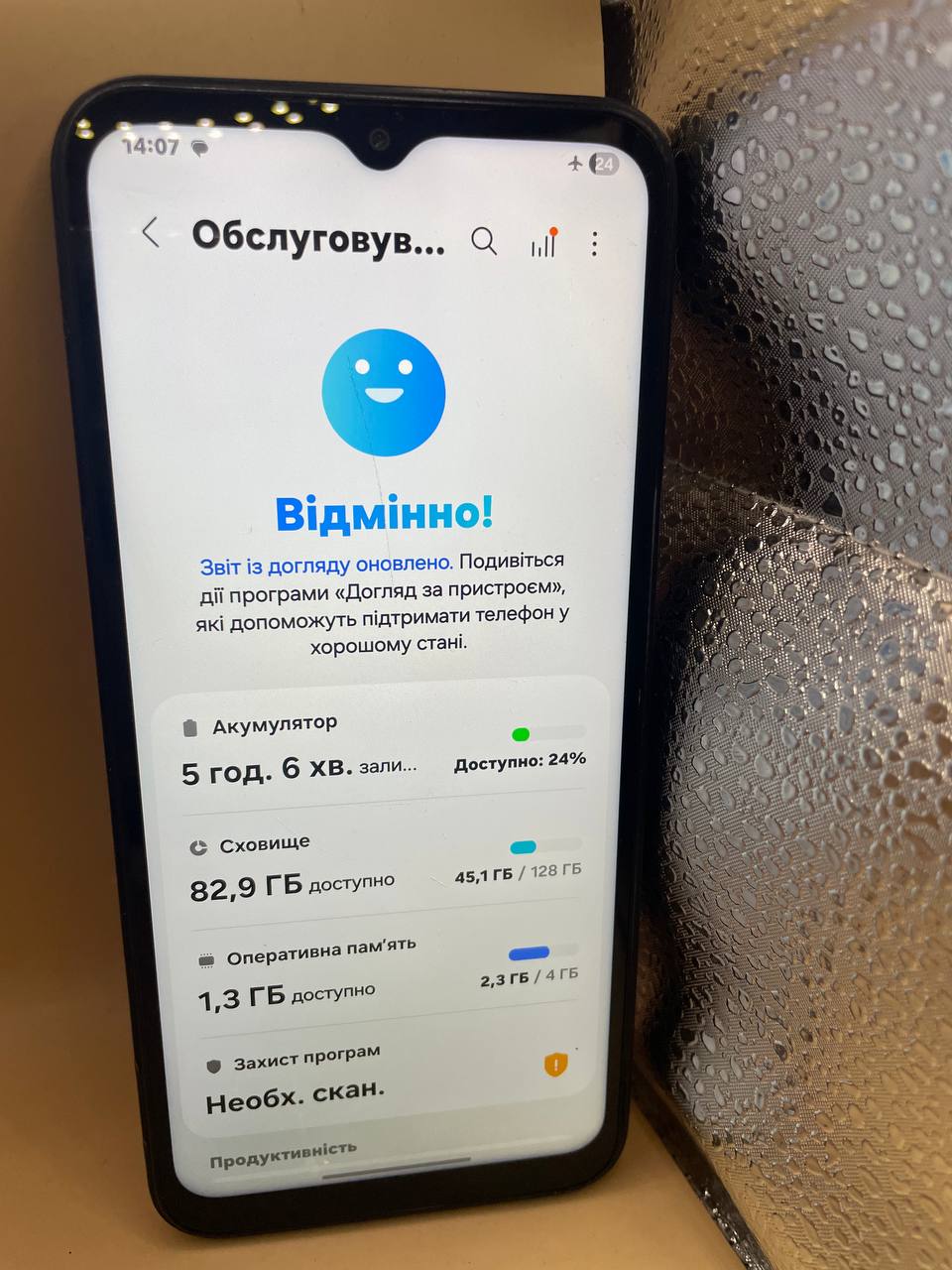
Task: Go back from the Обслуговування screen
Action: point(151,233)
